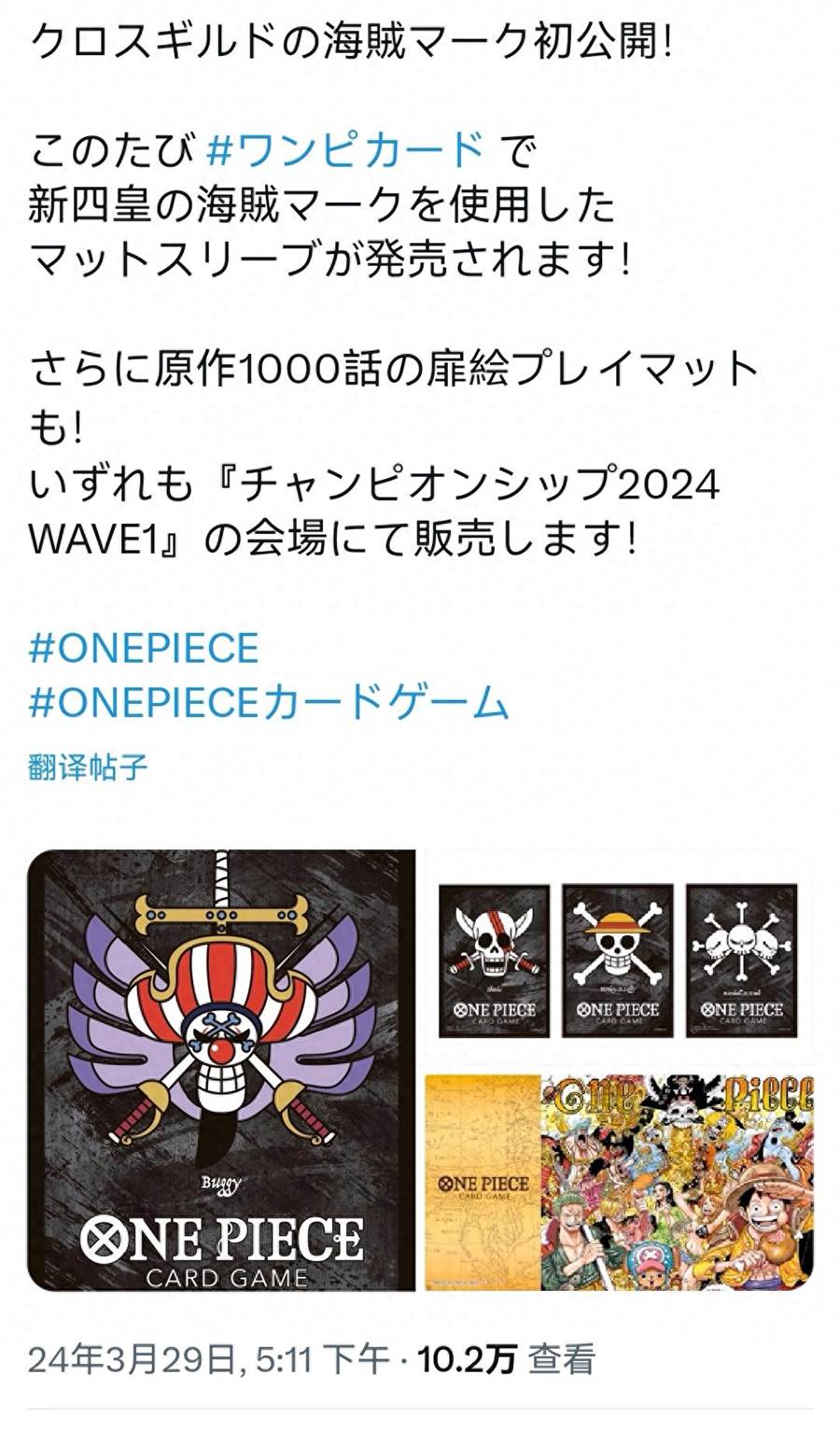Open the colorful crew playmat image

point(678,1182)
